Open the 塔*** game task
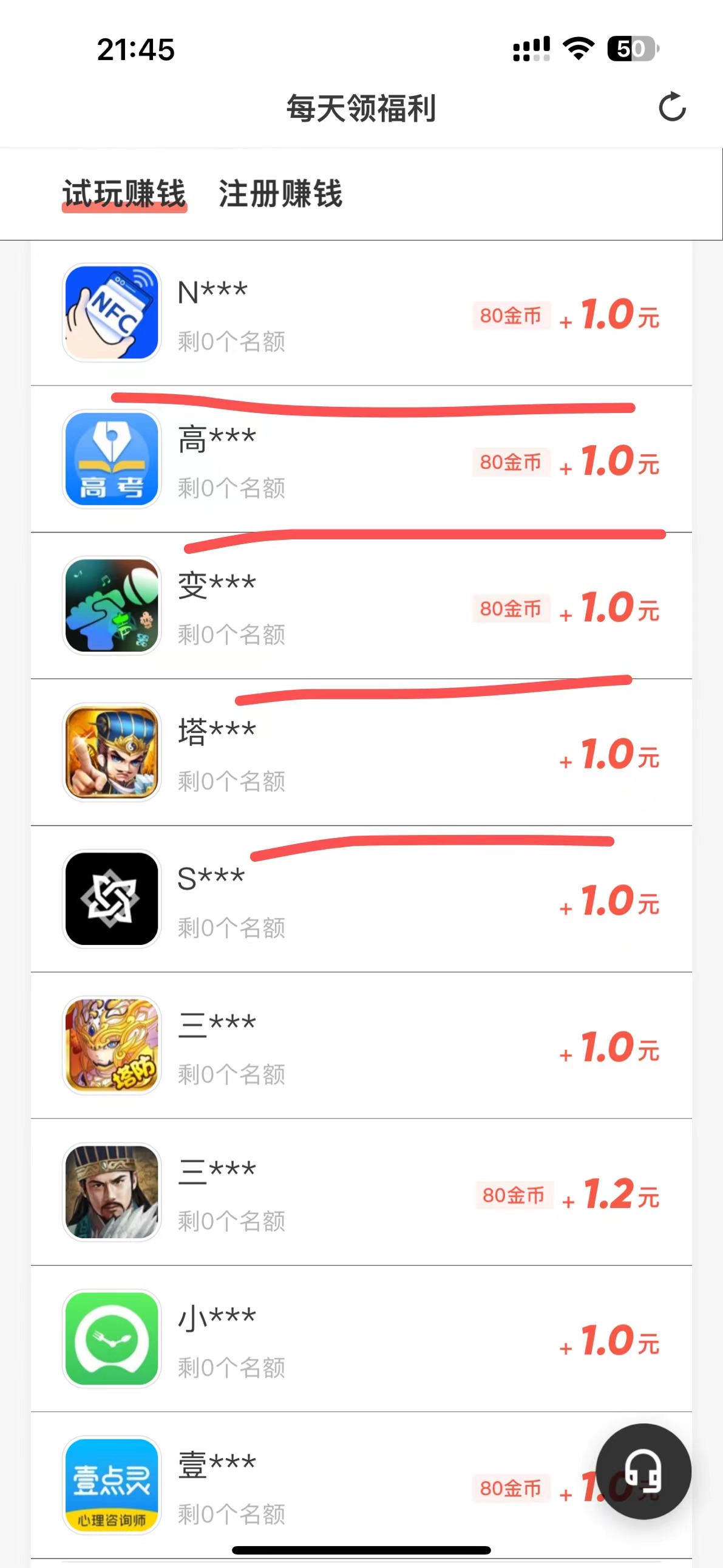This screenshot has height=1568, width=723. pyautogui.click(x=362, y=752)
